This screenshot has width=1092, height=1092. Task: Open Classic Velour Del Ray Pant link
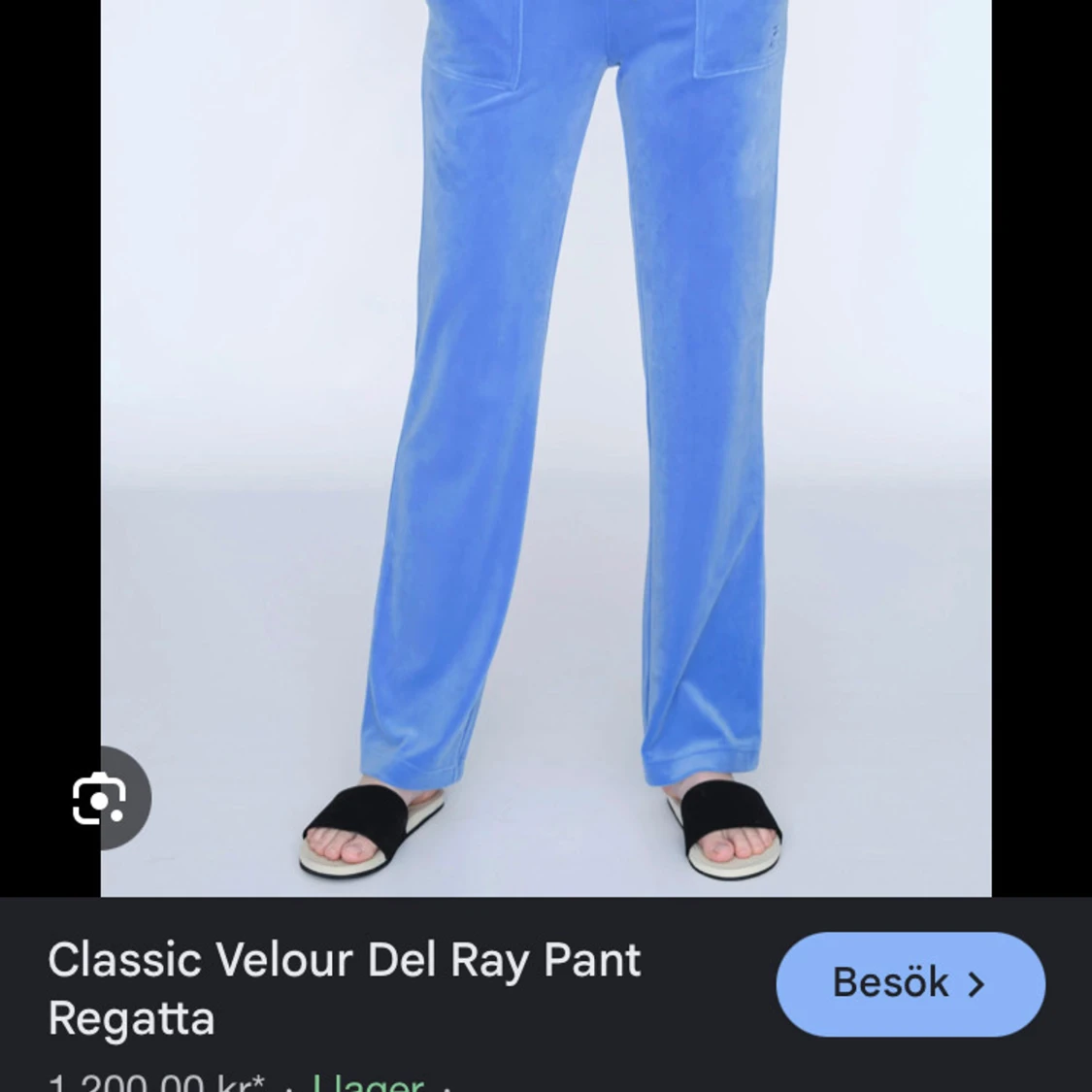[344, 988]
